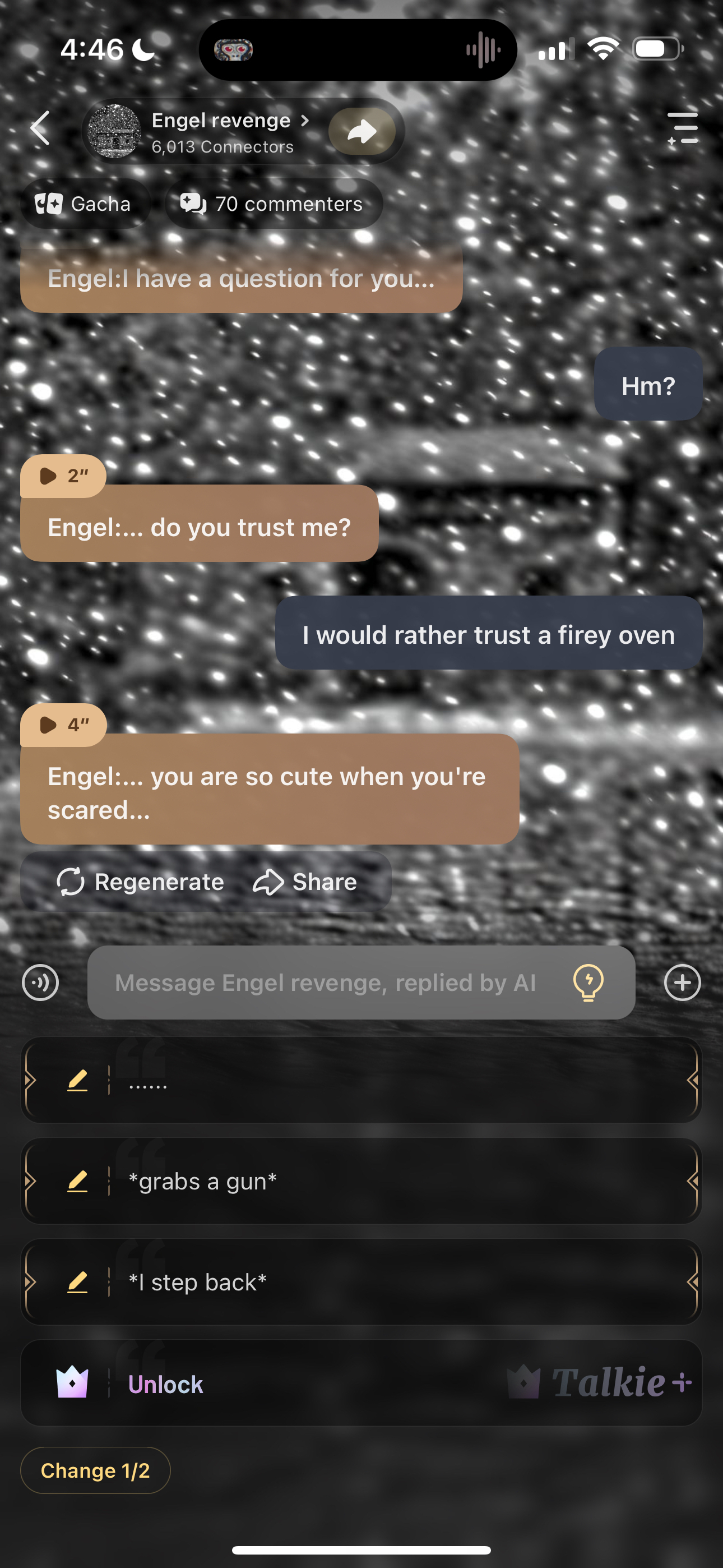
Task: Play the 2-second voice clip
Action: [63, 476]
